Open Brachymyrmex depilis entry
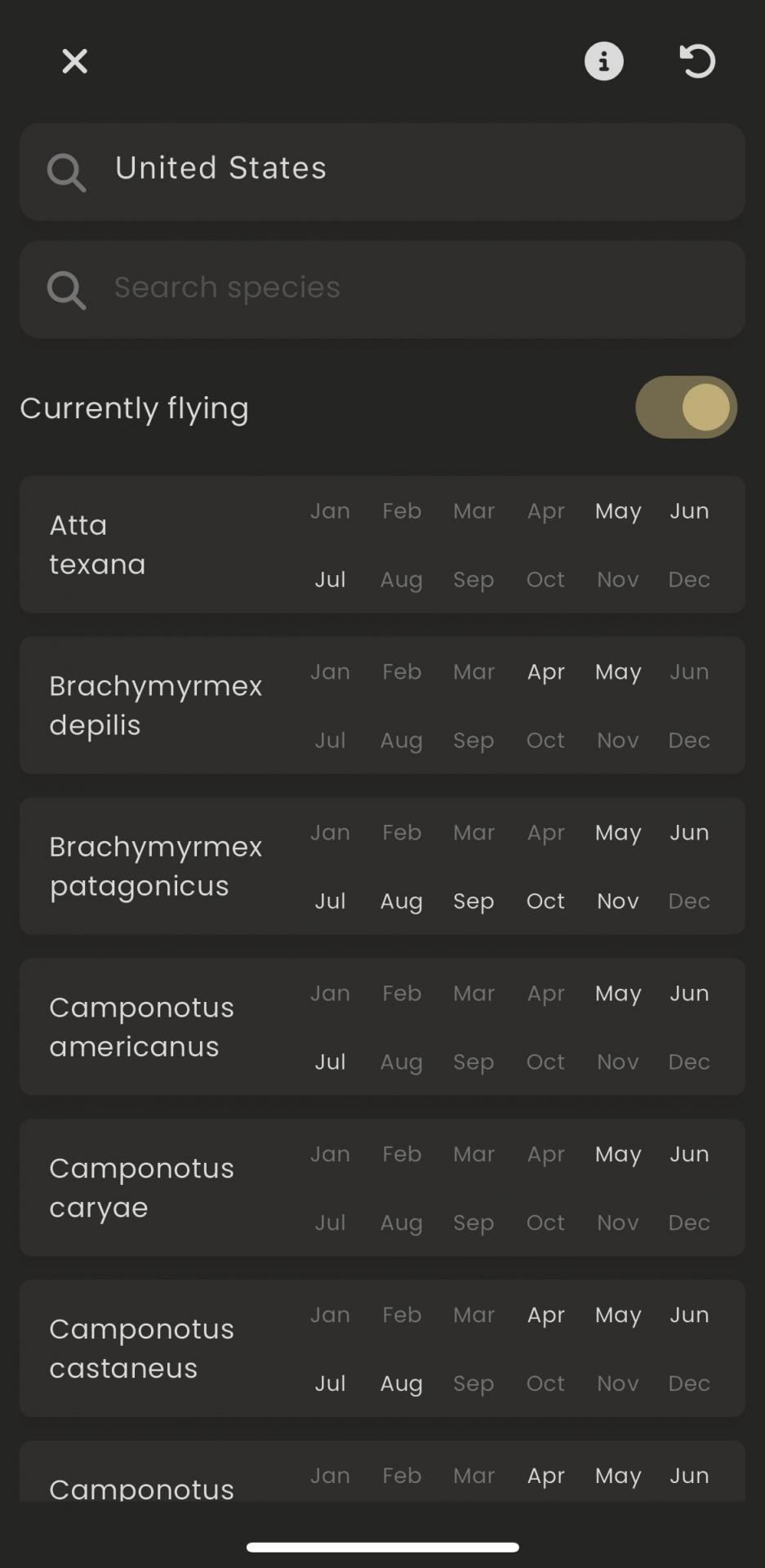The height and width of the screenshot is (1568, 765). [x=382, y=706]
